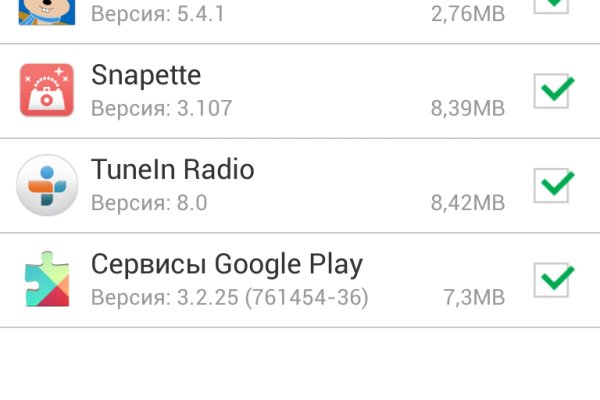Uncheck the Snapette checkbox

[x=553, y=91]
